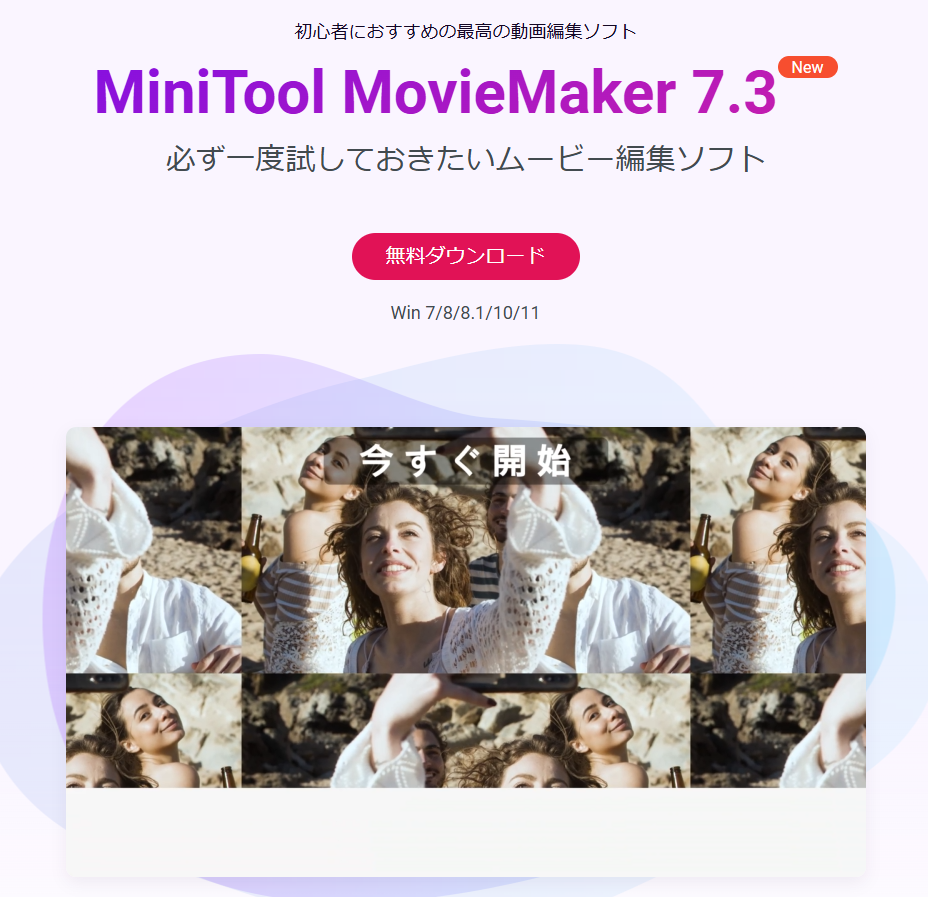Tap the 無料ダウンロード download button
The width and height of the screenshot is (928, 897).
coord(465,256)
